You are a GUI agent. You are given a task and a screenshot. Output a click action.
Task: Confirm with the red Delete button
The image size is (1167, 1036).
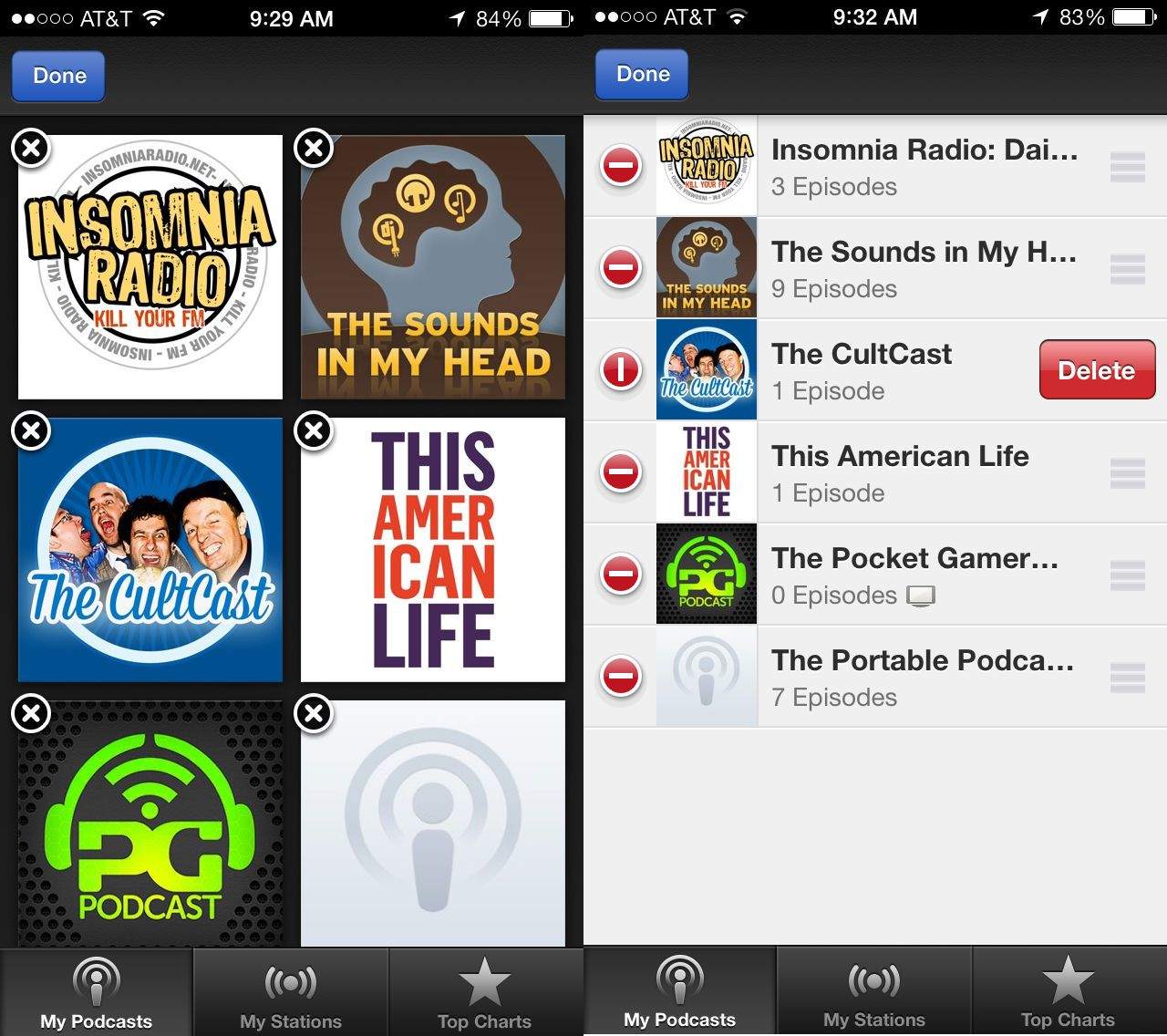1097,370
